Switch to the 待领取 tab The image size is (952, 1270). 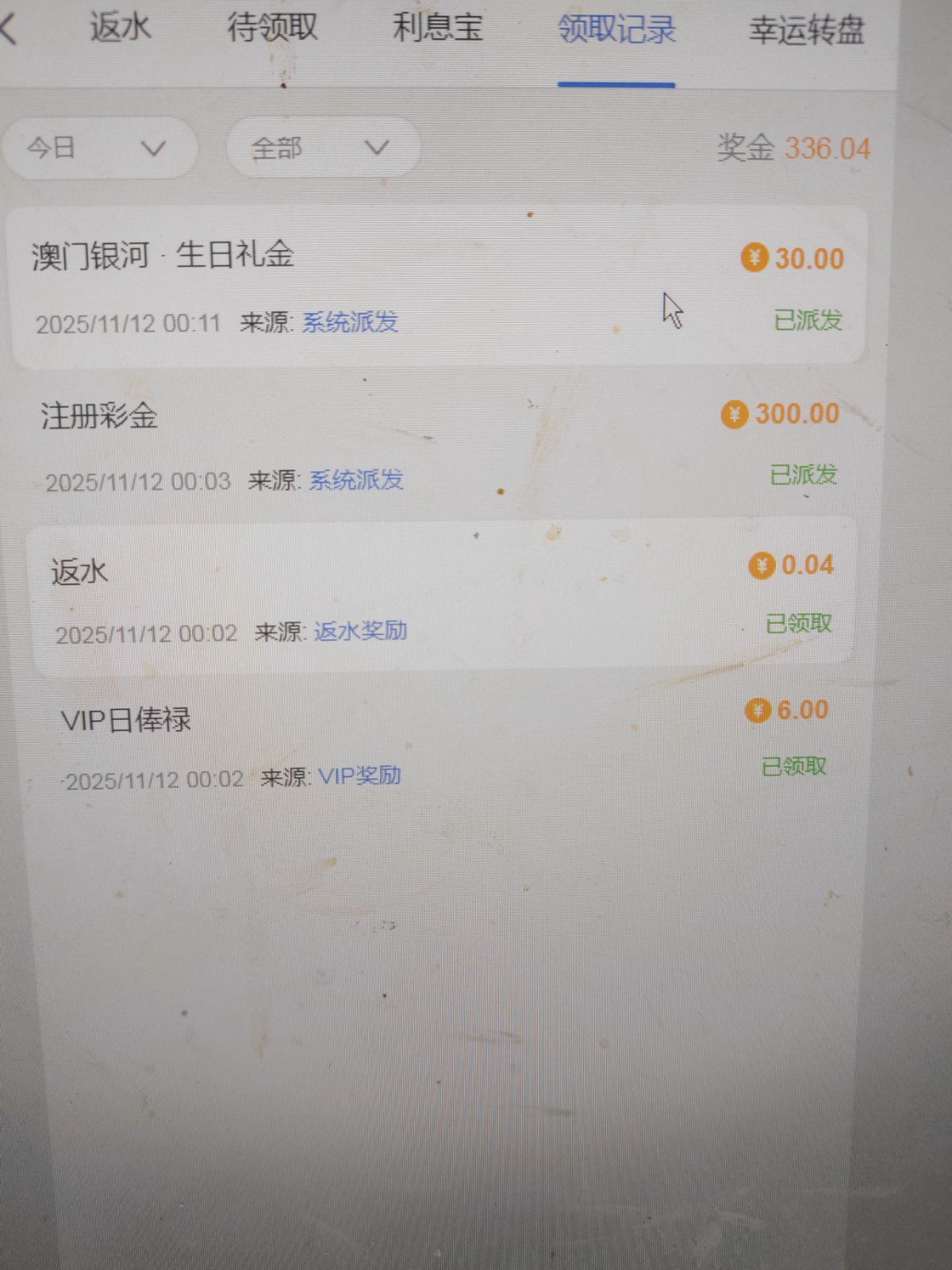tap(272, 29)
